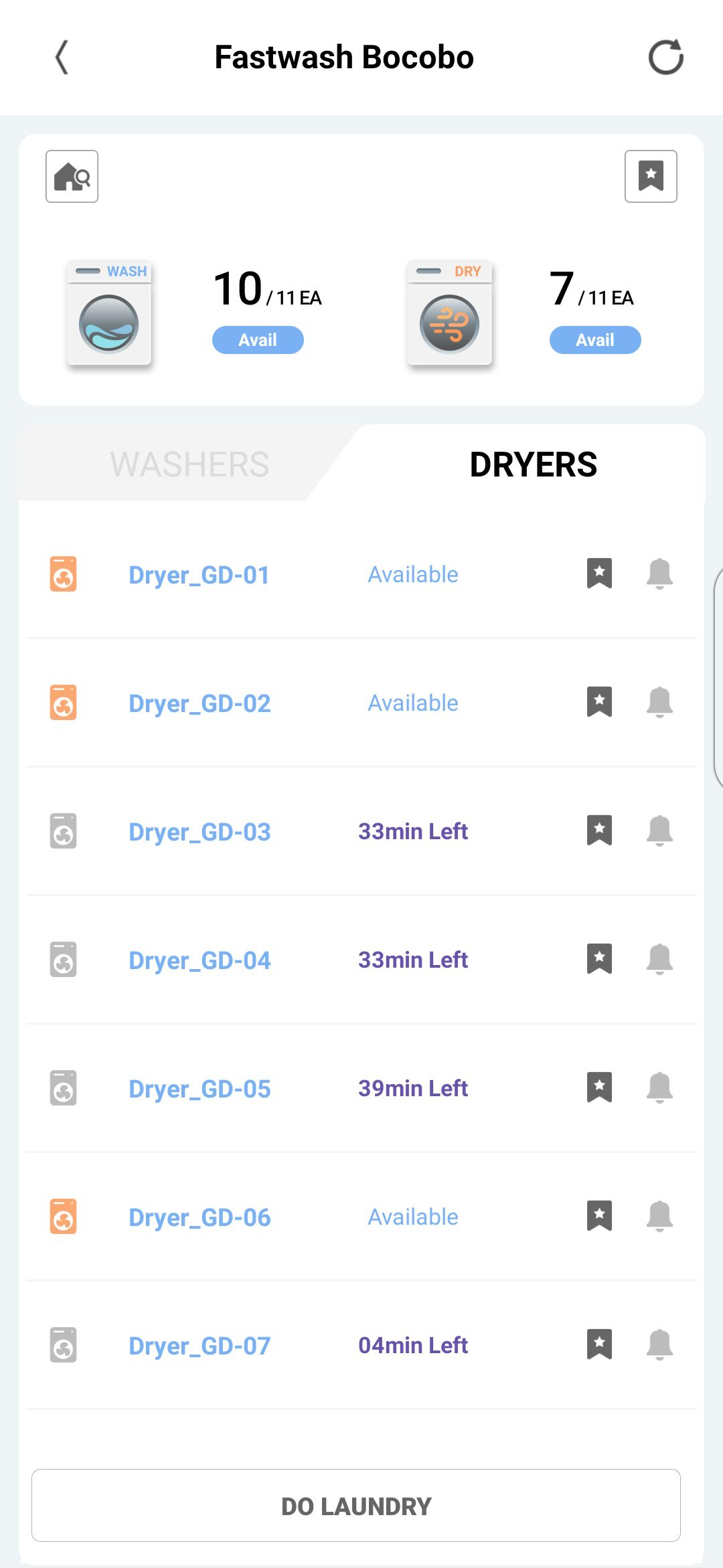Tap the DO LAUNDRY button
723x1568 pixels.
[x=356, y=1506]
